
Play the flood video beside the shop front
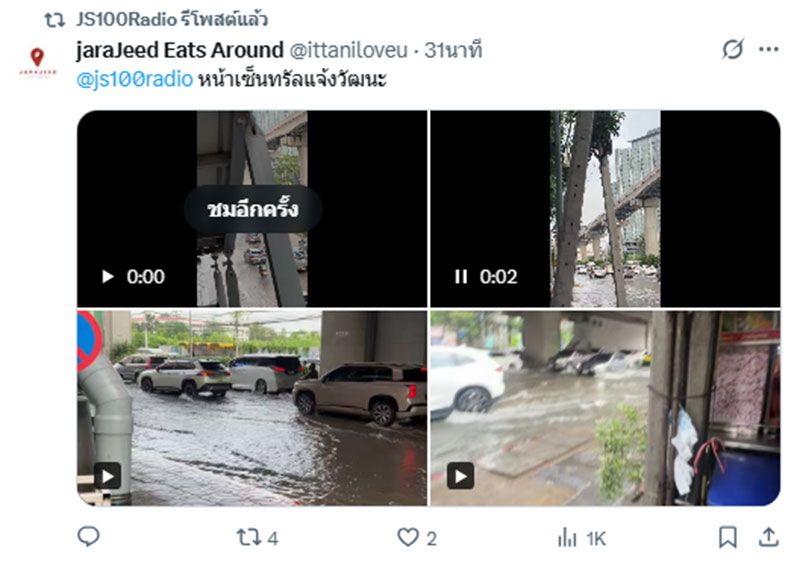[x=460, y=476]
